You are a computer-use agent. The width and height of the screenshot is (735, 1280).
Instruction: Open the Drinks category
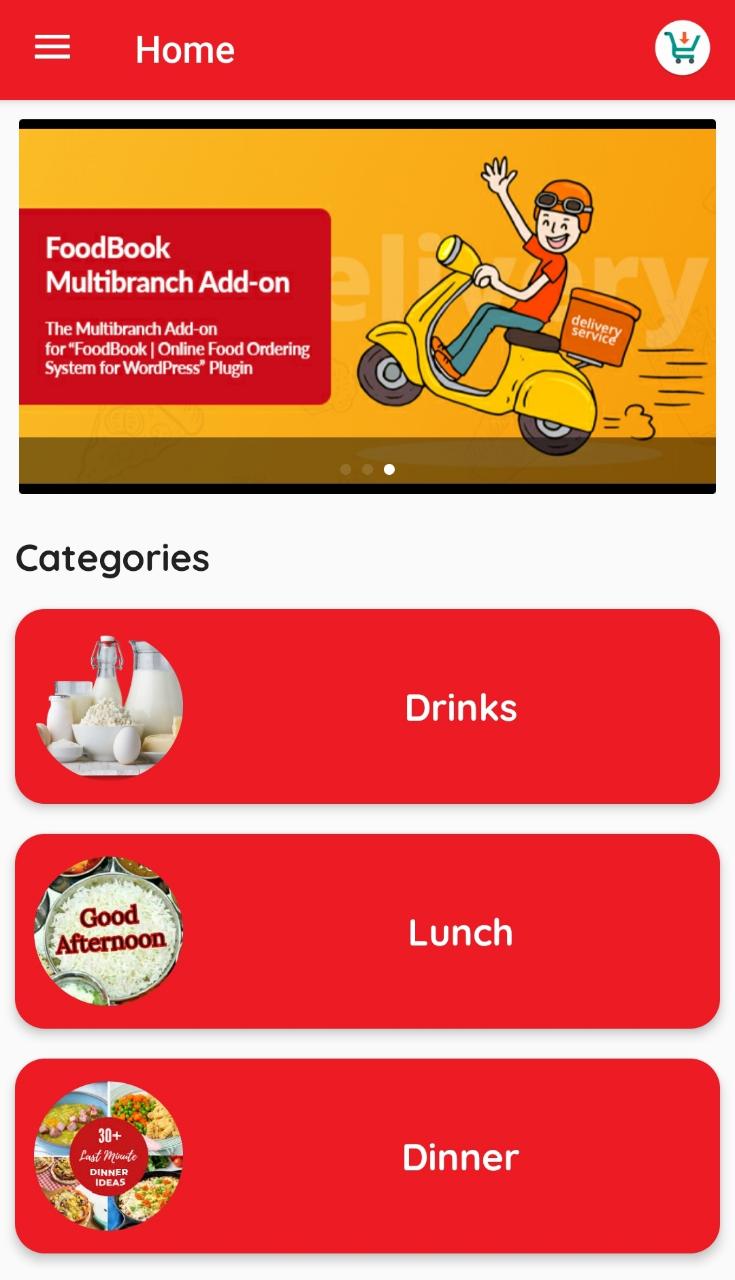tap(367, 706)
